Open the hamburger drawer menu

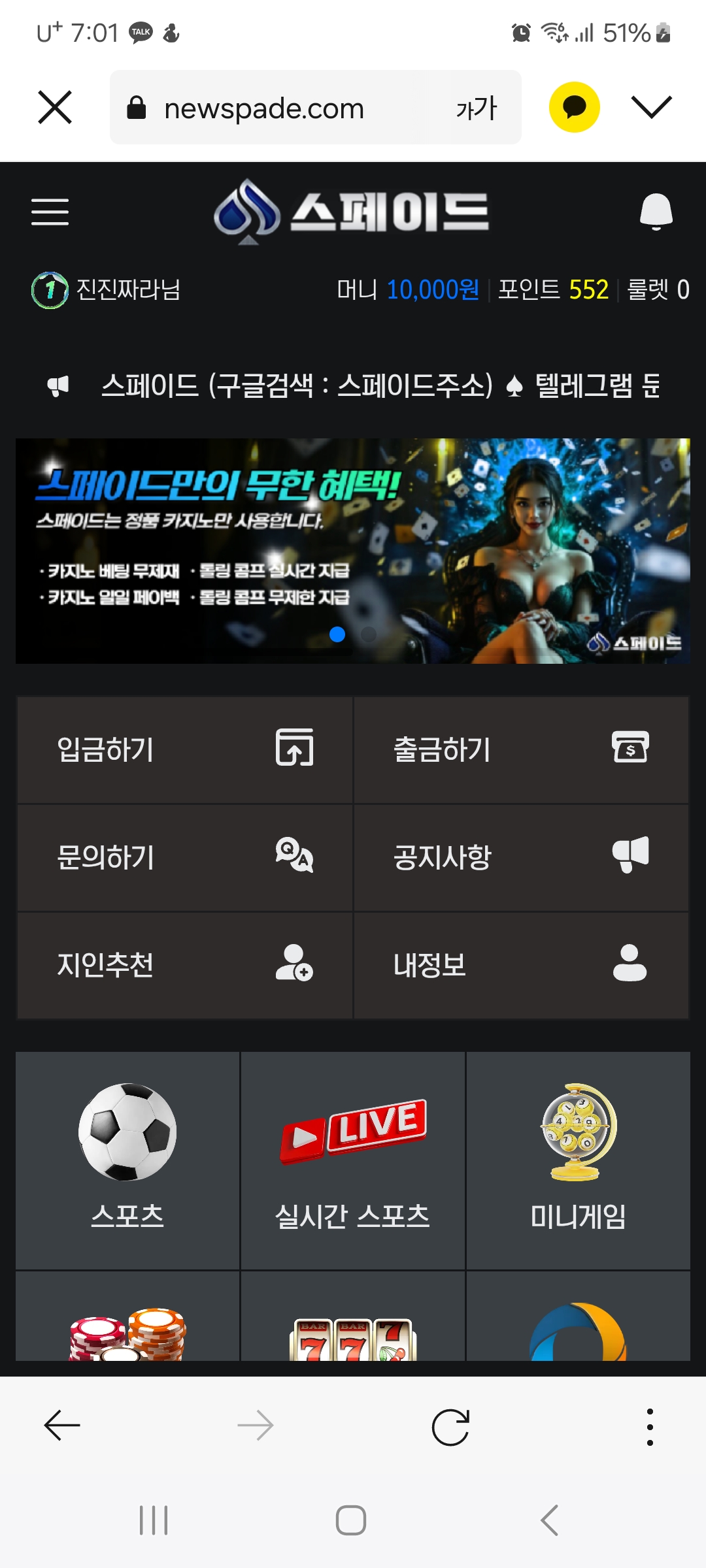(50, 212)
